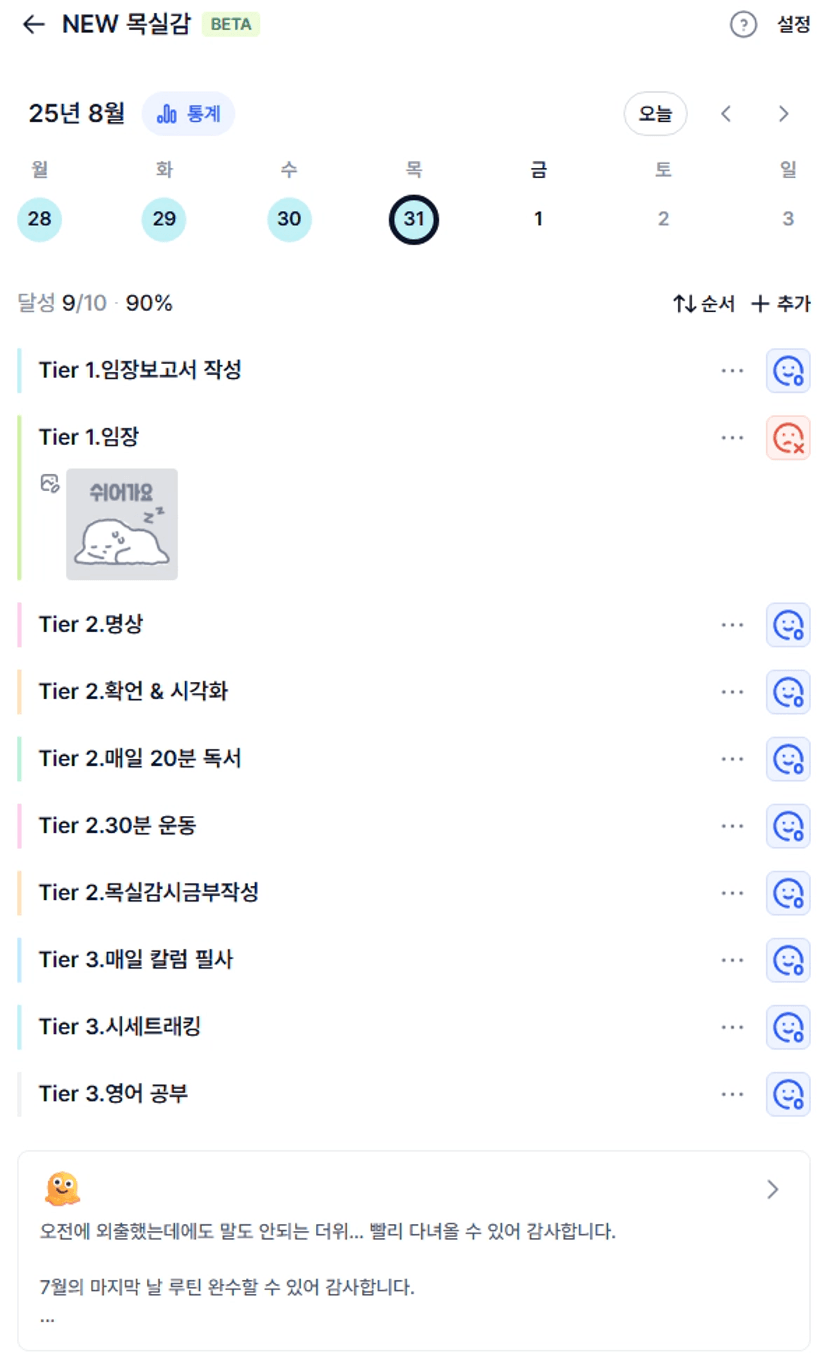Image resolution: width=827 pixels, height=1370 pixels.
Task: Open Tier 3.매일 칼럼 필사 routine
Action: click(x=136, y=960)
